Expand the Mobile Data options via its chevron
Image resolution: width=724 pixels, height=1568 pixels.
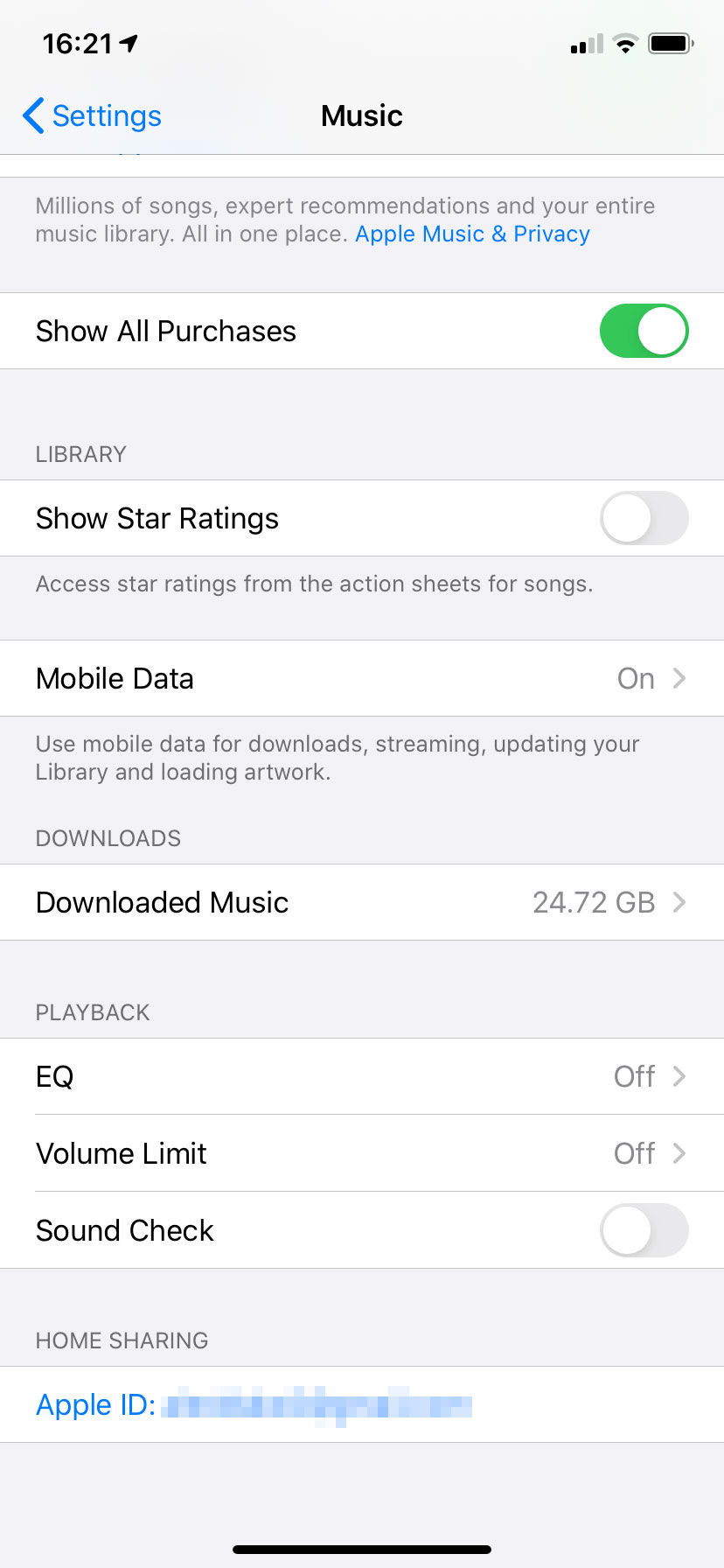pyautogui.click(x=679, y=678)
